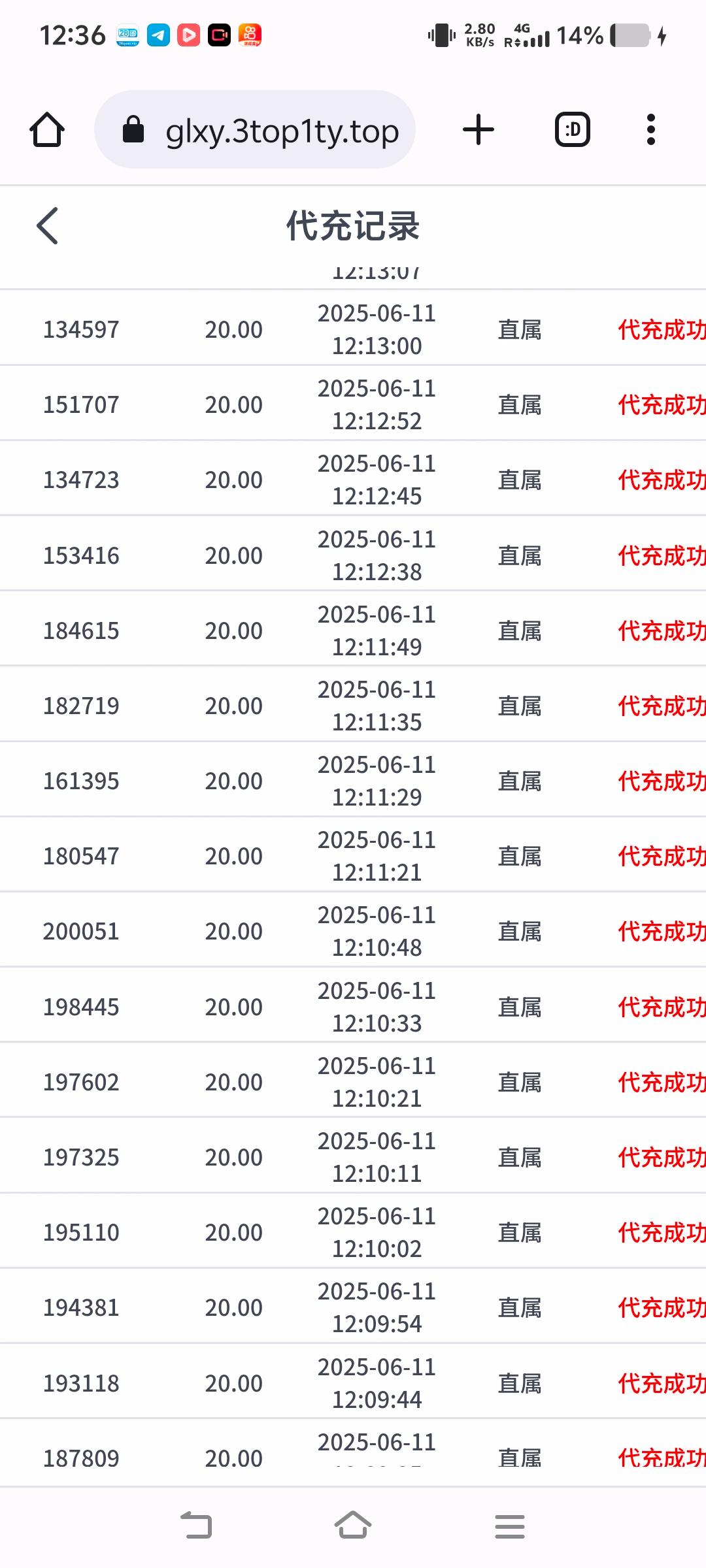Go back from the 代充记录 page
This screenshot has height=1568, width=706.
coord(47,226)
